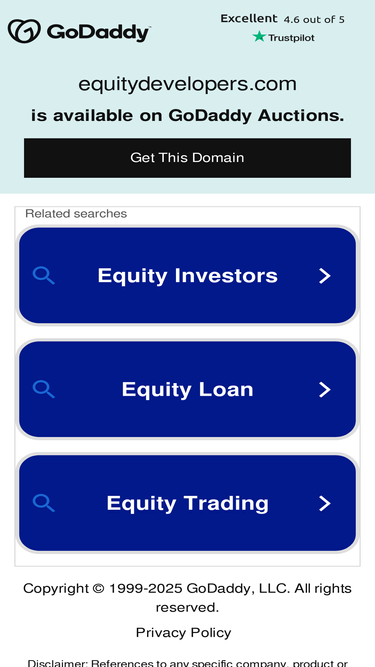Image resolution: width=375 pixels, height=667 pixels.
Task: Tap the Get This Domain button
Action: pos(187,158)
